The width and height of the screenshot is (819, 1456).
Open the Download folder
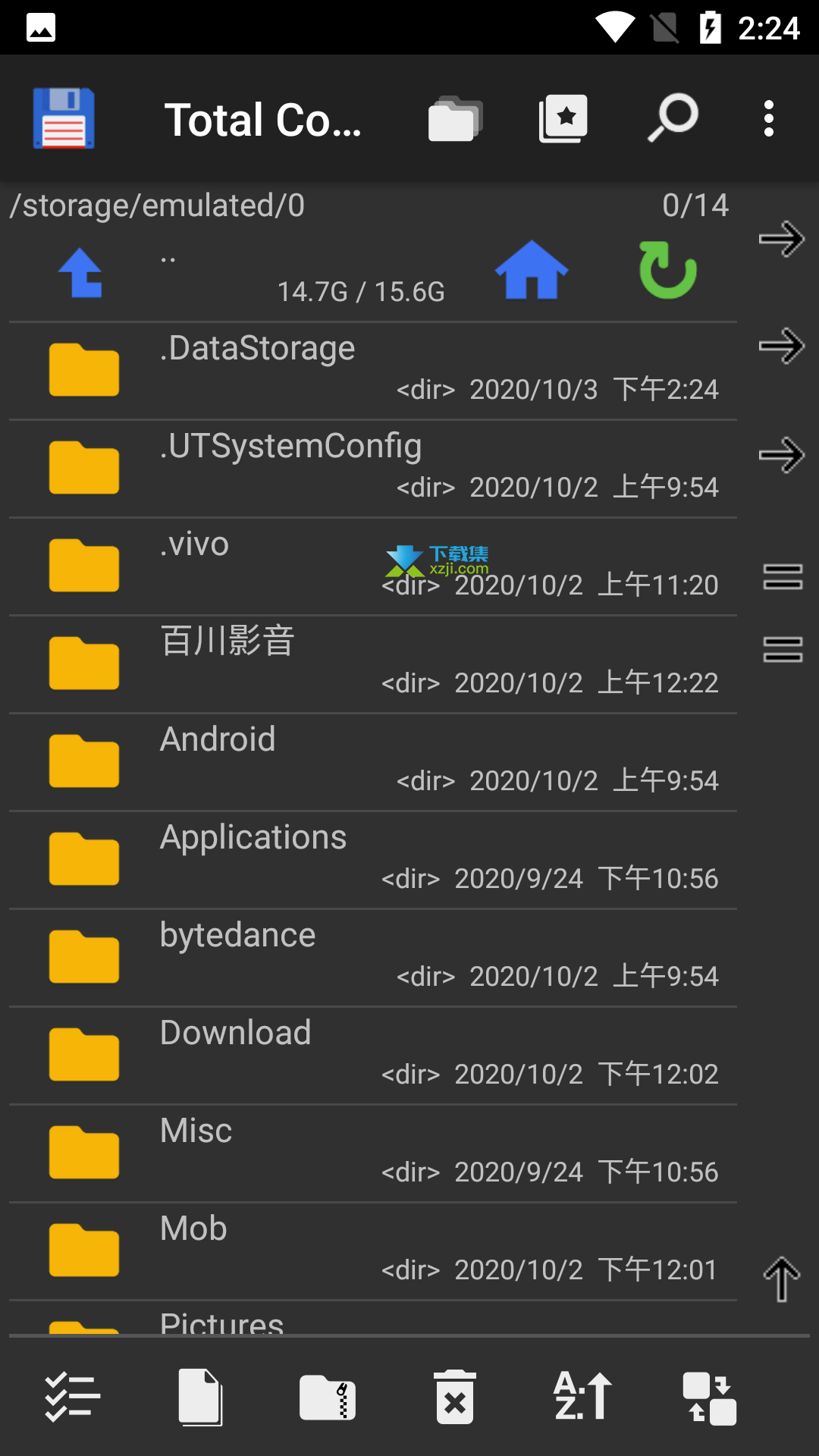point(373,1056)
